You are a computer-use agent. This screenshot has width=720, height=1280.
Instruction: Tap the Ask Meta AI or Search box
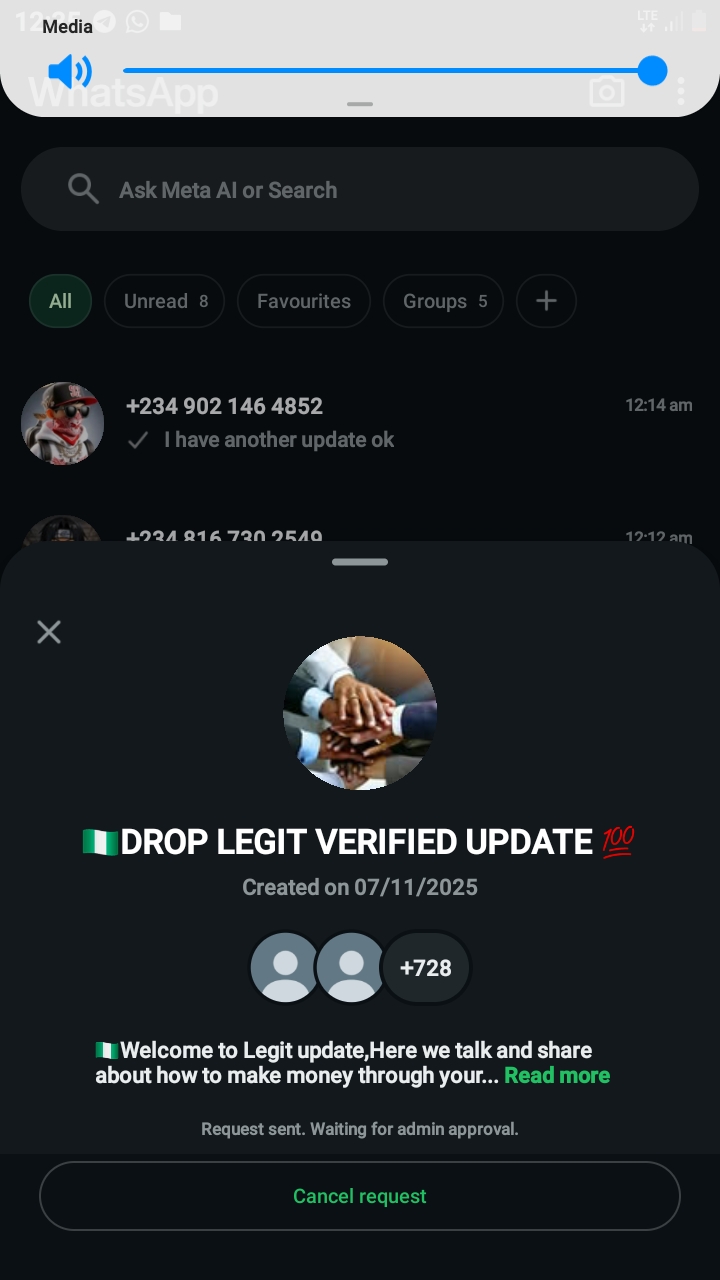(x=360, y=190)
